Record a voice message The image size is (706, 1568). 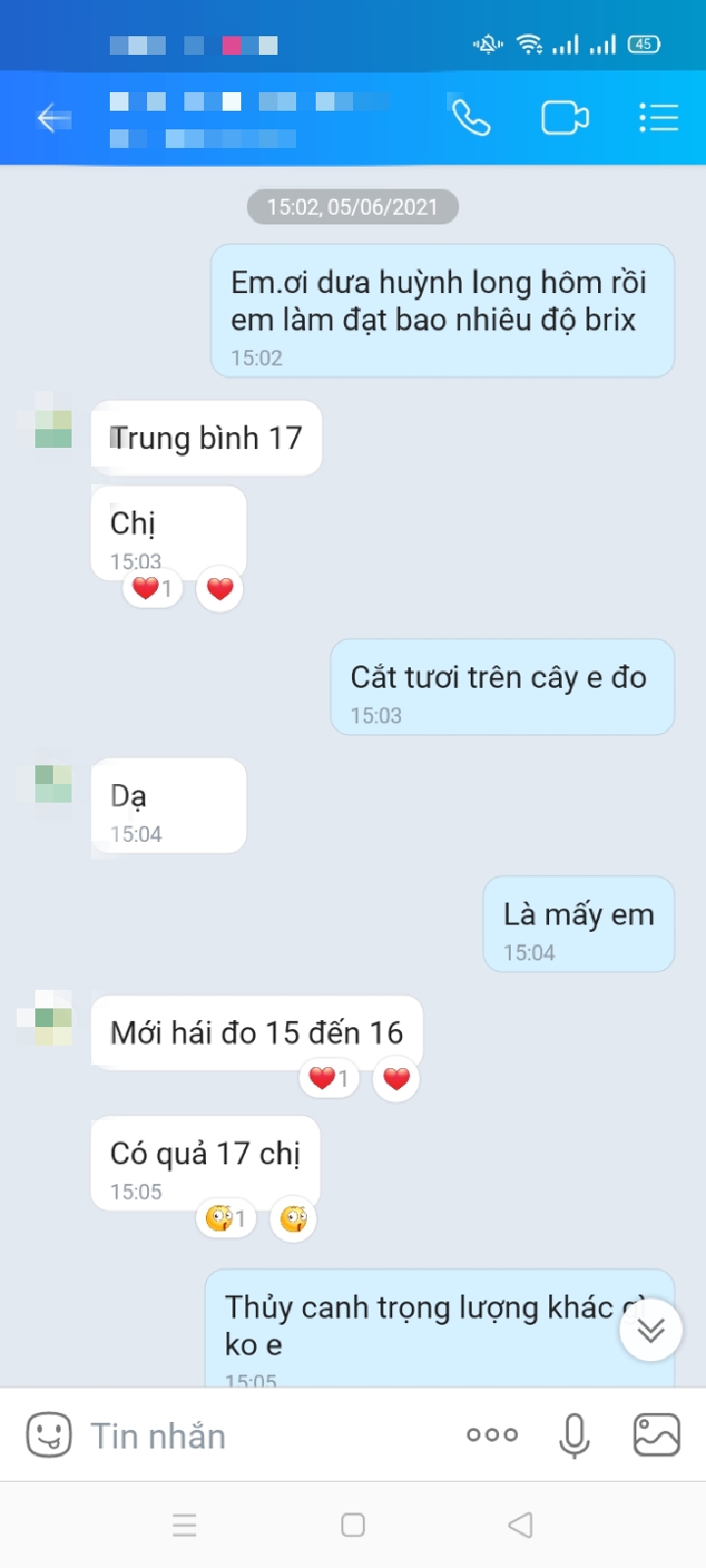pos(574,1436)
